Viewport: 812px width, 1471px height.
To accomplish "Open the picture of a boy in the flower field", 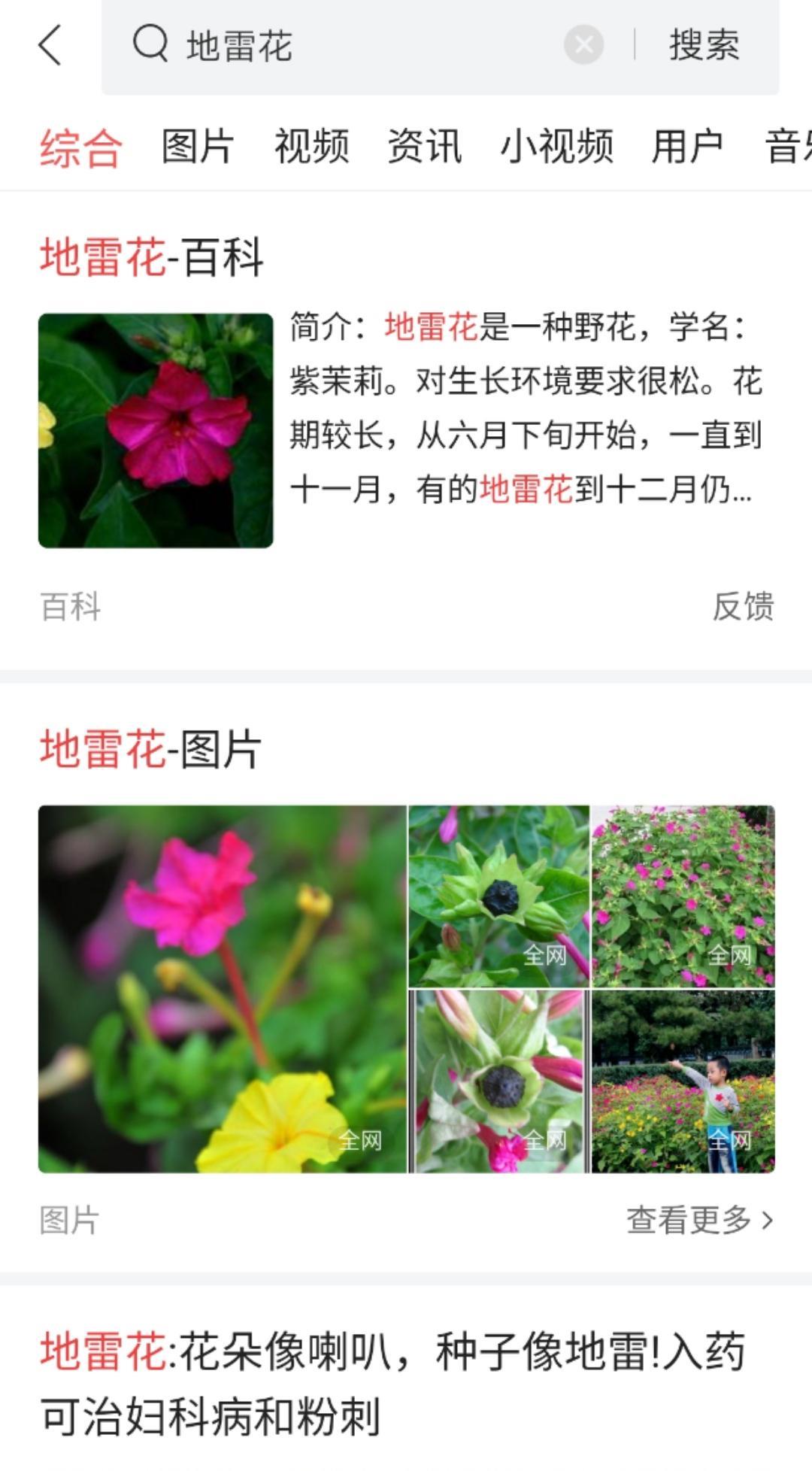I will (x=683, y=1081).
